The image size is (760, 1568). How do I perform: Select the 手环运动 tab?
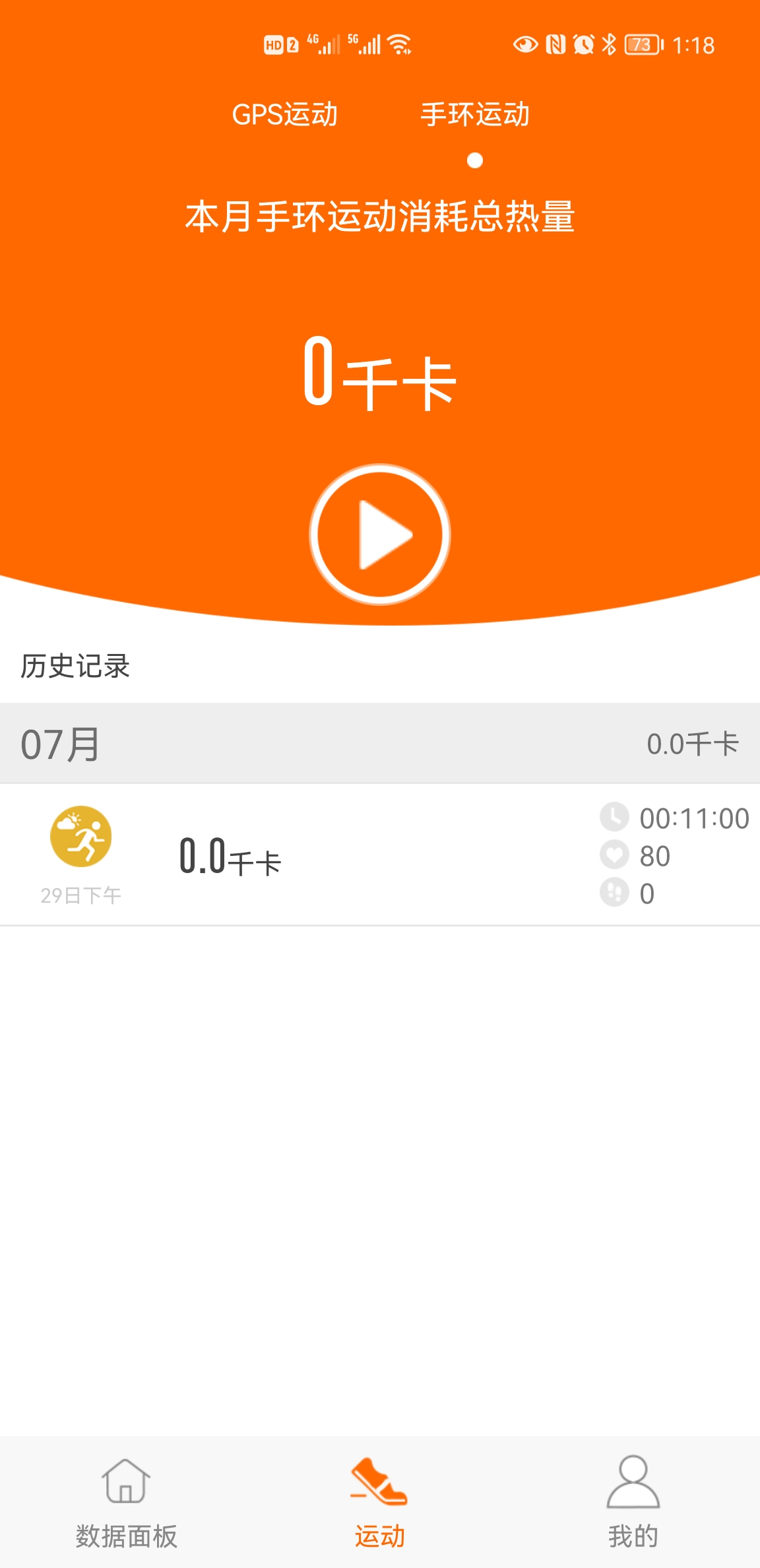pos(475,115)
